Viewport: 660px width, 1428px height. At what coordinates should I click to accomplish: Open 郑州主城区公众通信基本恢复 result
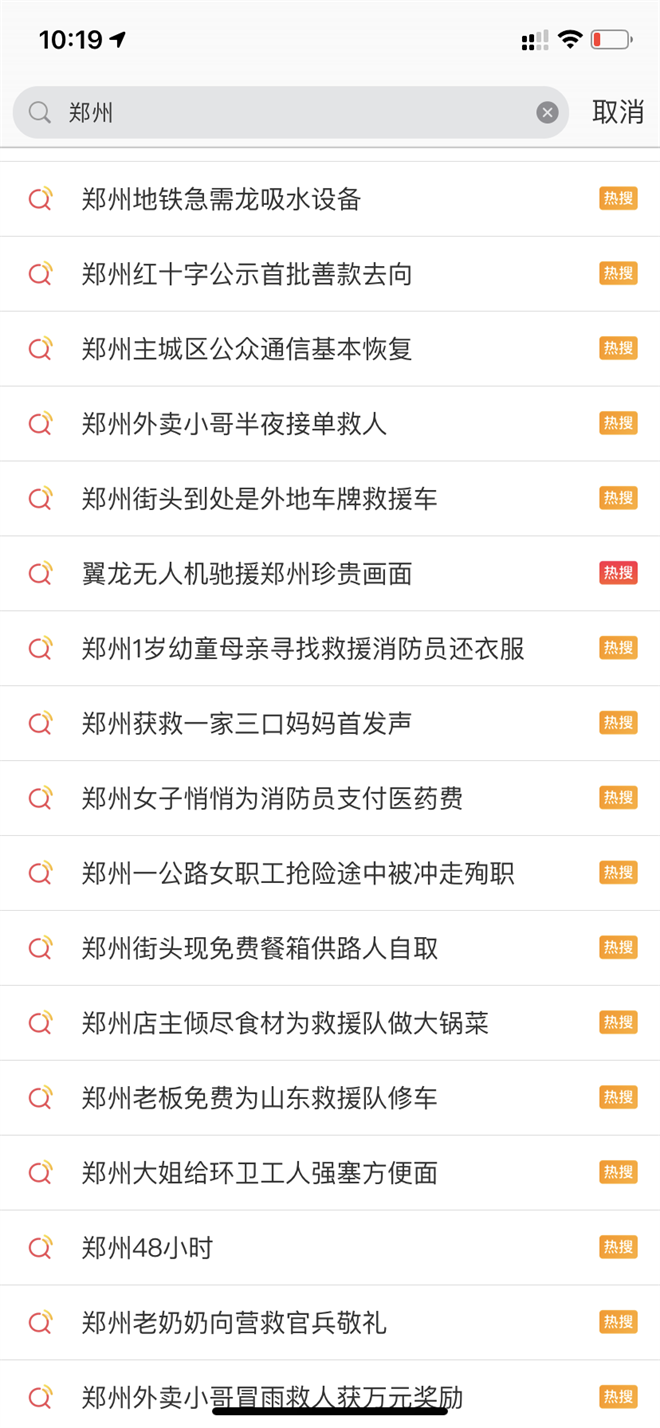tap(330, 349)
